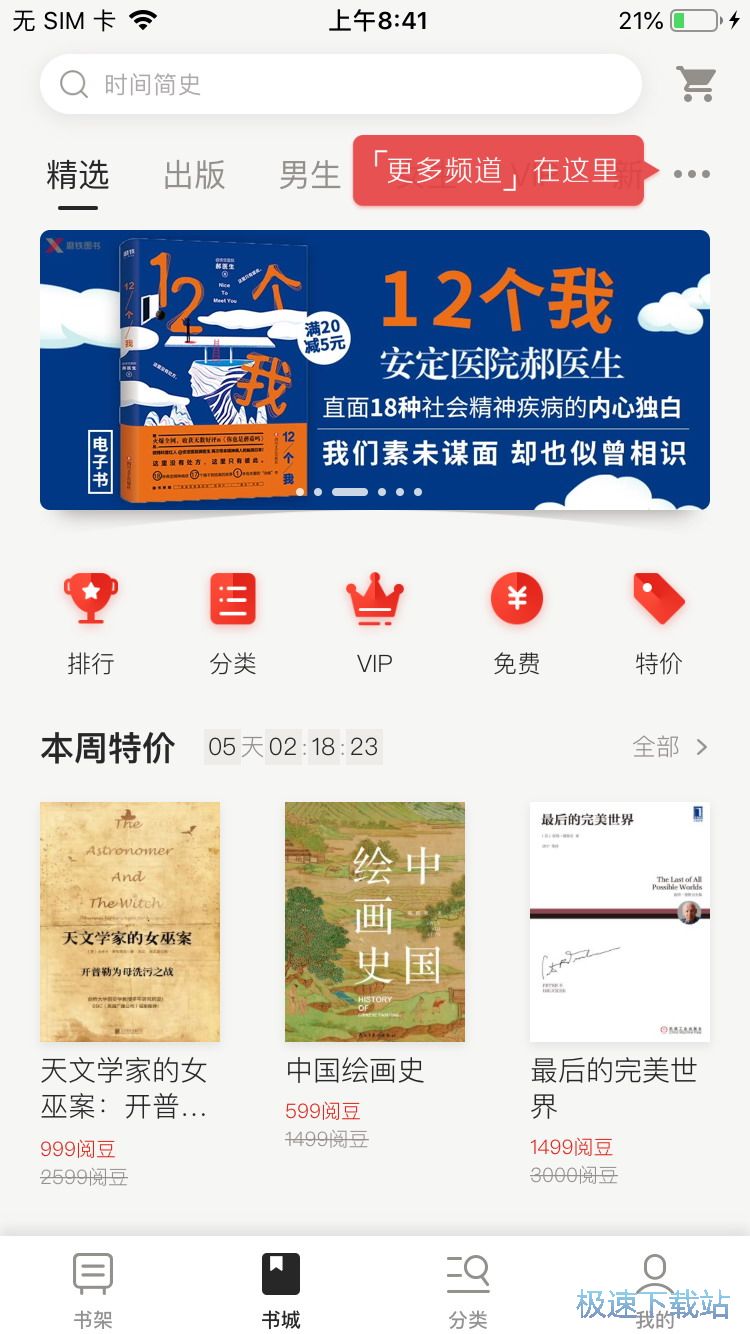Open the 12个我 promotional banner
750x1334 pixels.
click(375, 370)
